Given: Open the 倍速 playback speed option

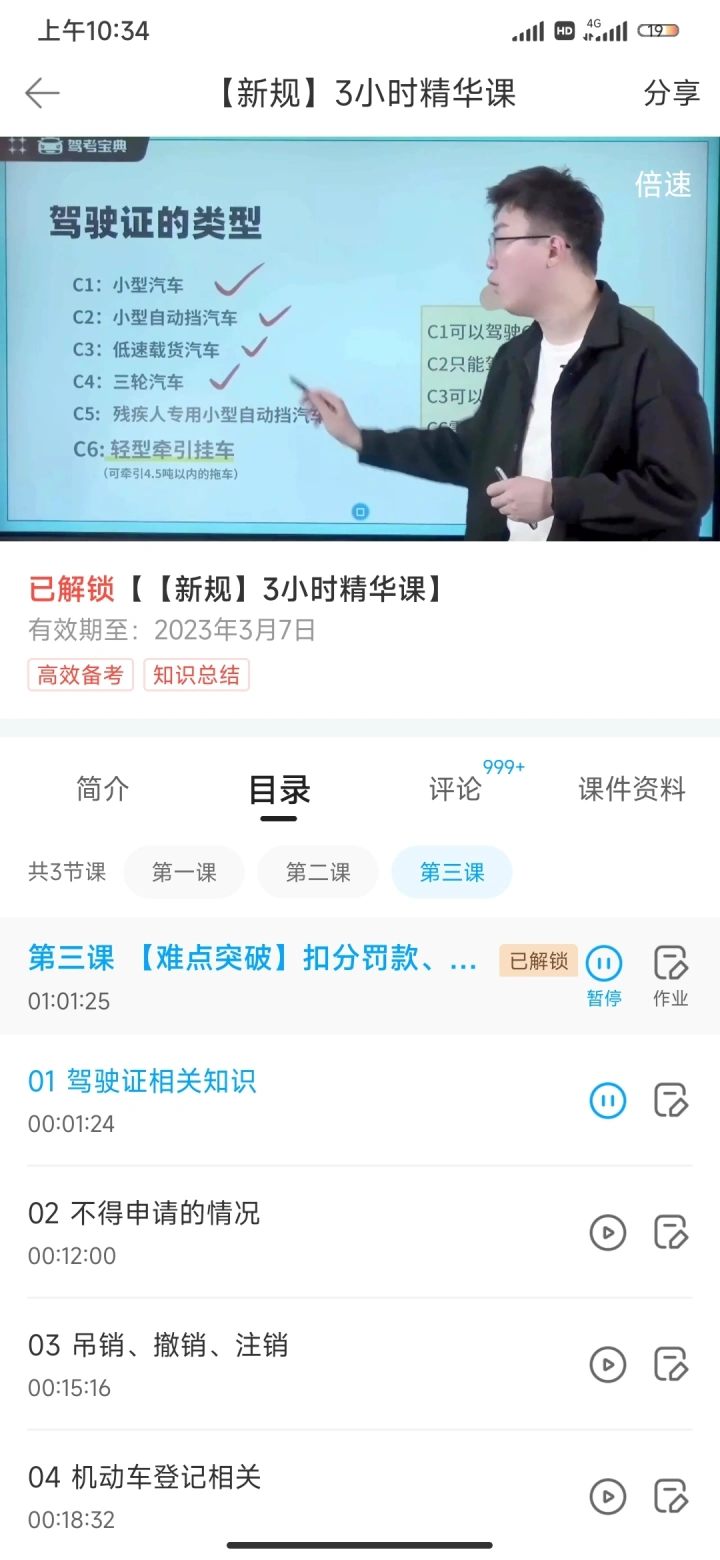Looking at the screenshot, I should coord(663,184).
